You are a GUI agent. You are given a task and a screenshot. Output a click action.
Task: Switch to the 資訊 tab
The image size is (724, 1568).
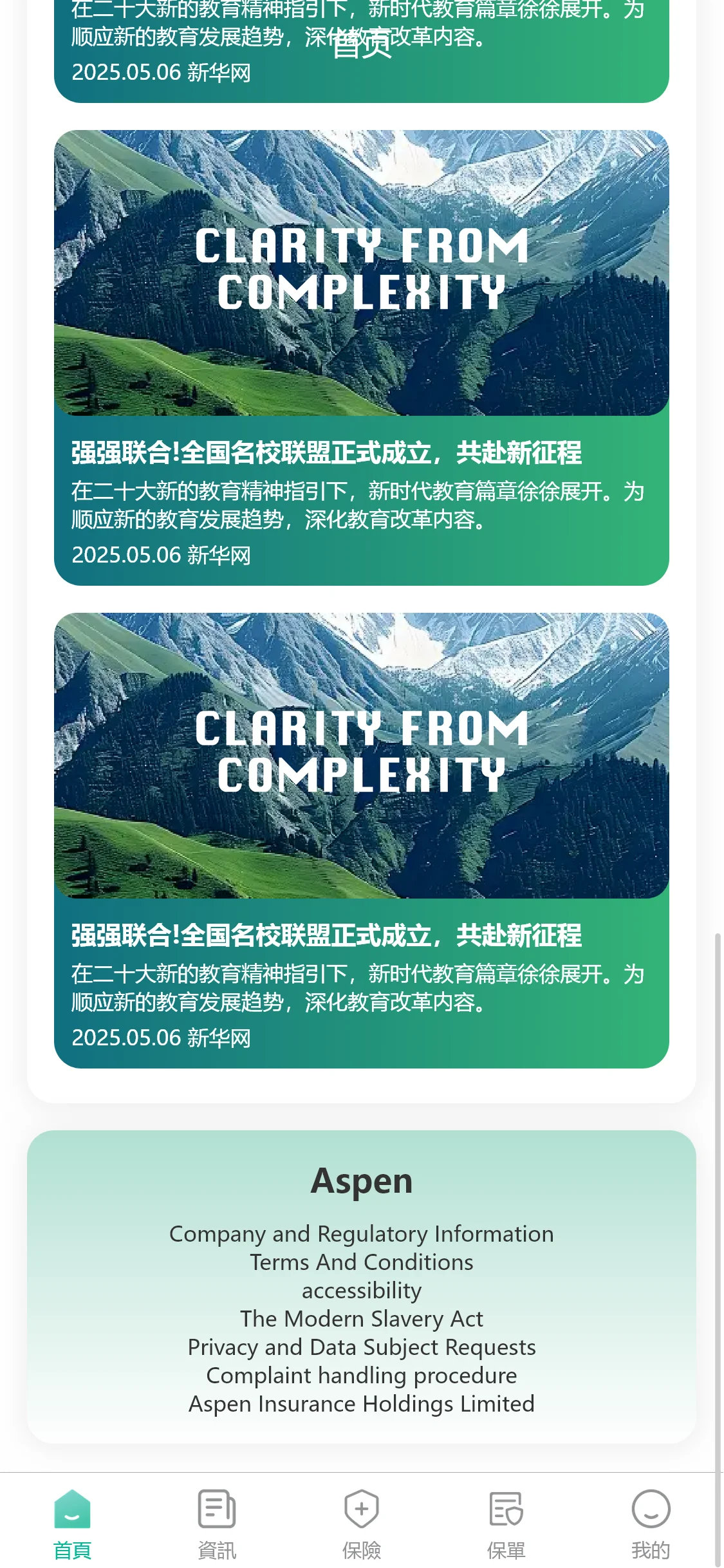point(217,1523)
